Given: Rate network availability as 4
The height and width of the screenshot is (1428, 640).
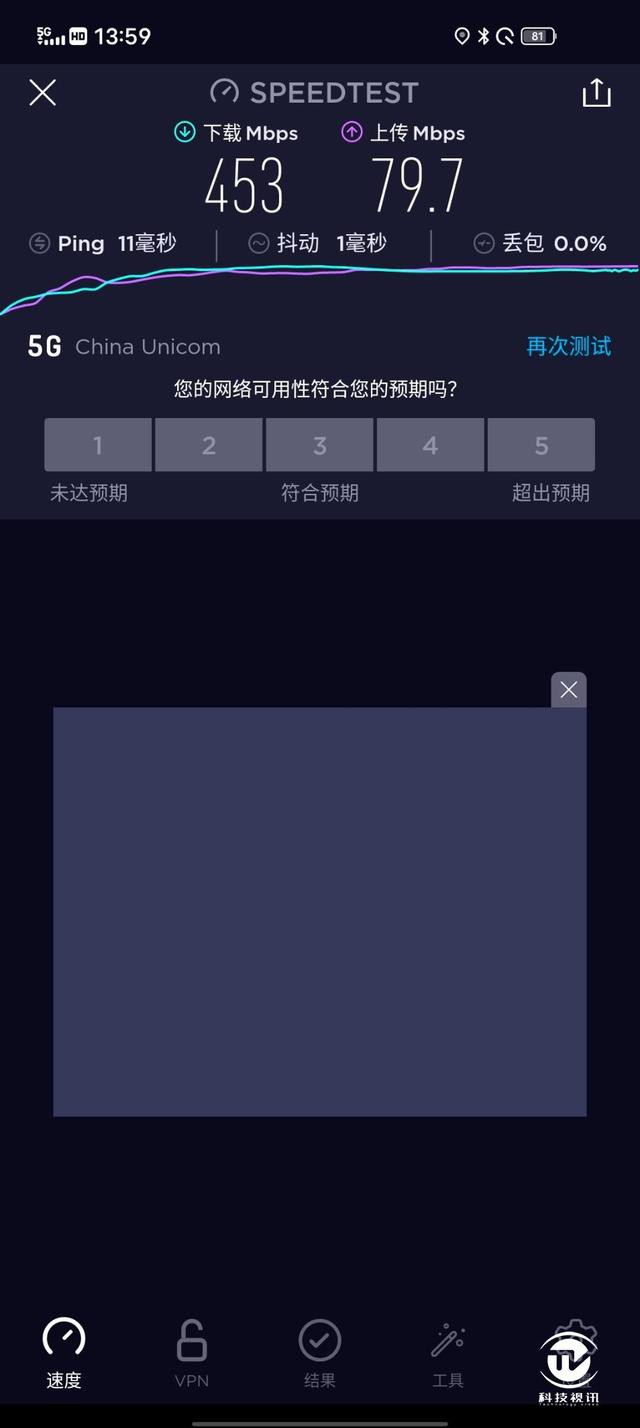Looking at the screenshot, I should coord(430,445).
